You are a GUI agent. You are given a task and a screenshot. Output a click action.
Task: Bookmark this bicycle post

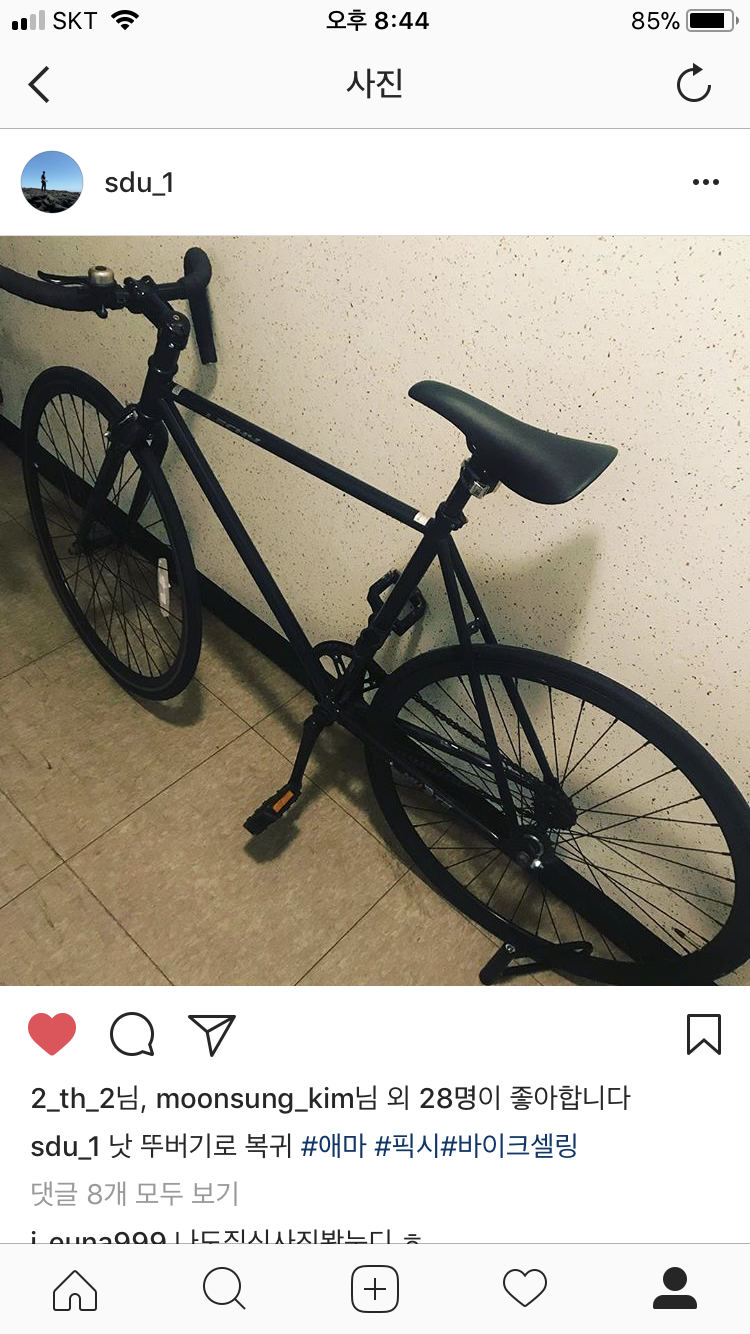pos(704,1034)
